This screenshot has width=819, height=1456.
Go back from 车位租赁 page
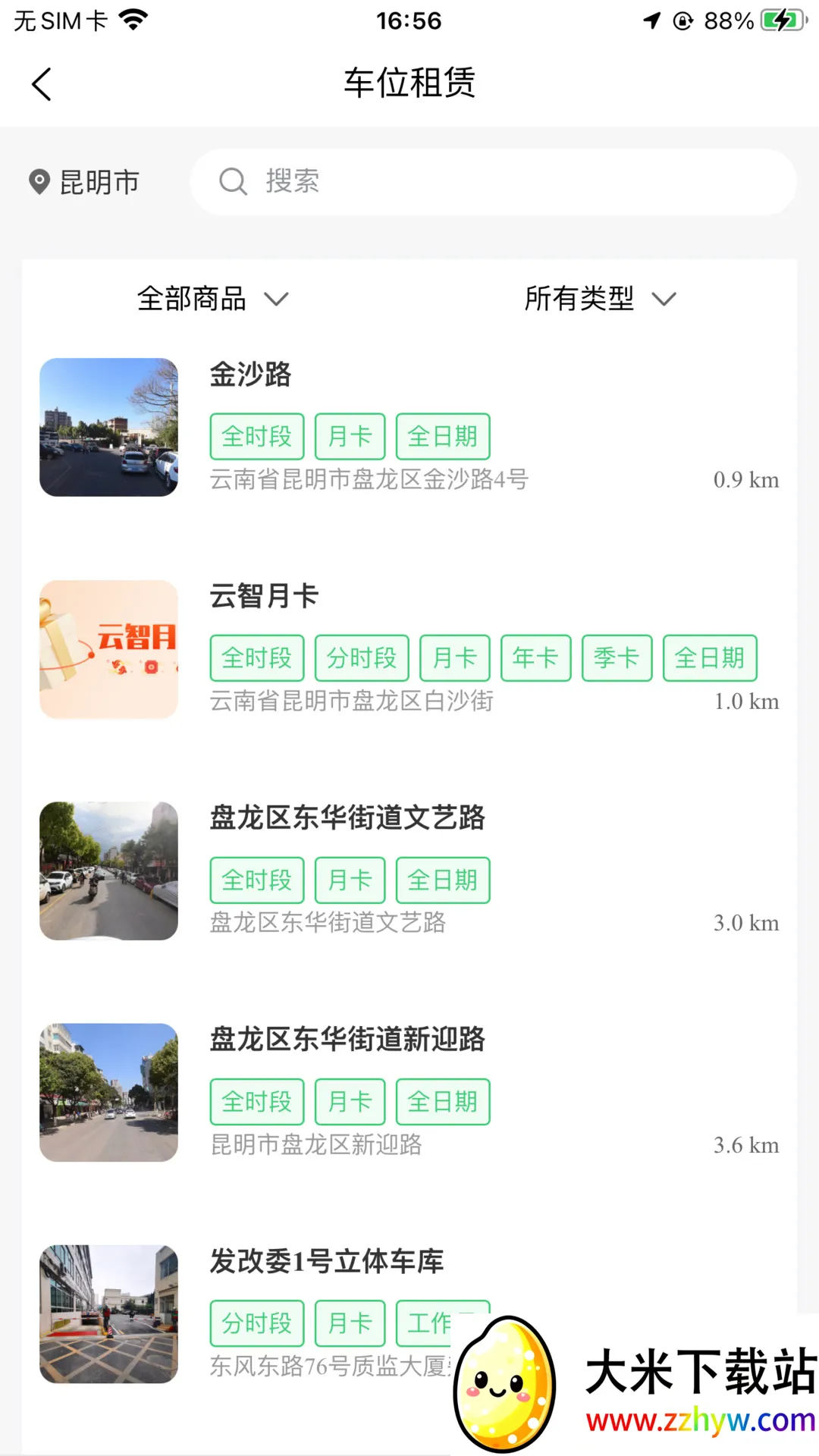click(42, 83)
